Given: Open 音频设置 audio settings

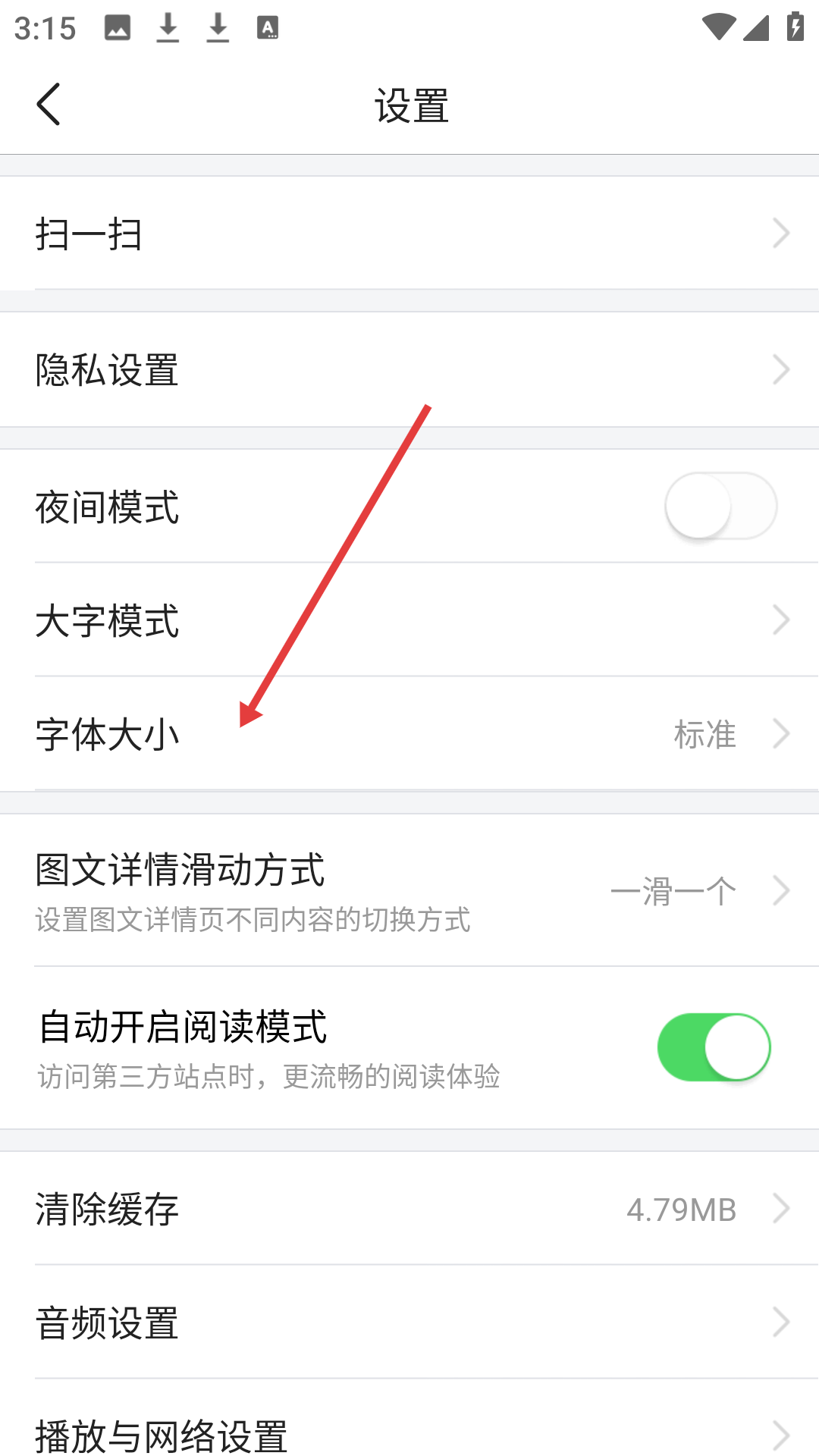Looking at the screenshot, I should pyautogui.click(x=409, y=1323).
